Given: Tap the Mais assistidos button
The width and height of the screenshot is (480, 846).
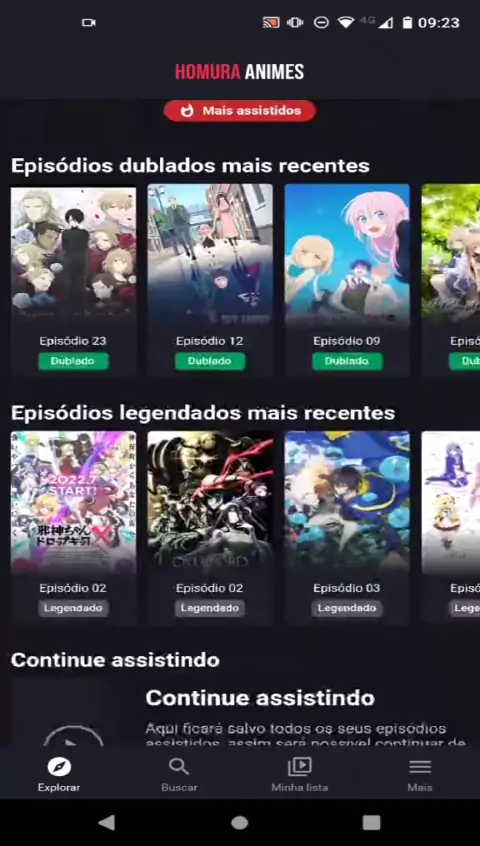Looking at the screenshot, I should tap(239, 111).
